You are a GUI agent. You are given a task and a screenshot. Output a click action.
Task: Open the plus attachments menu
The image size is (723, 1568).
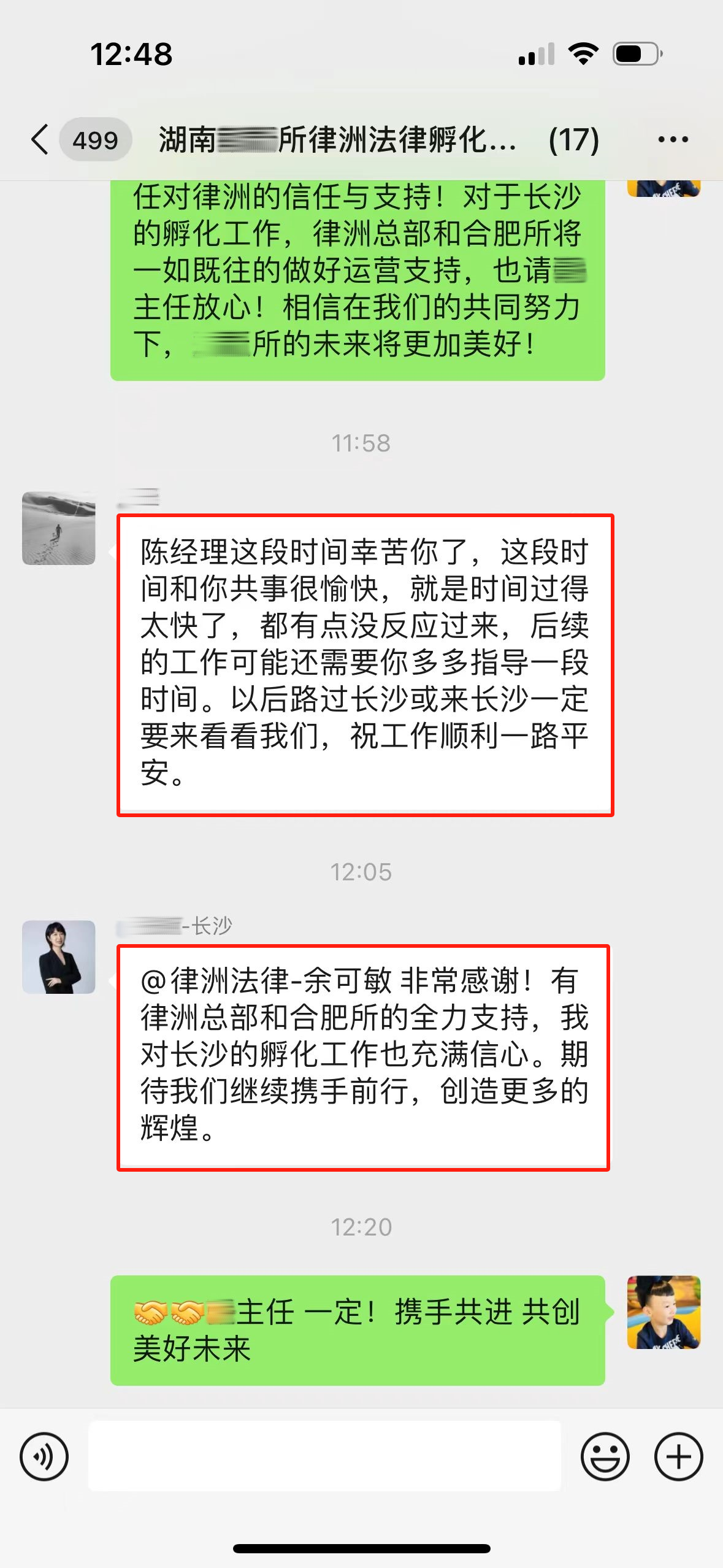678,1456
